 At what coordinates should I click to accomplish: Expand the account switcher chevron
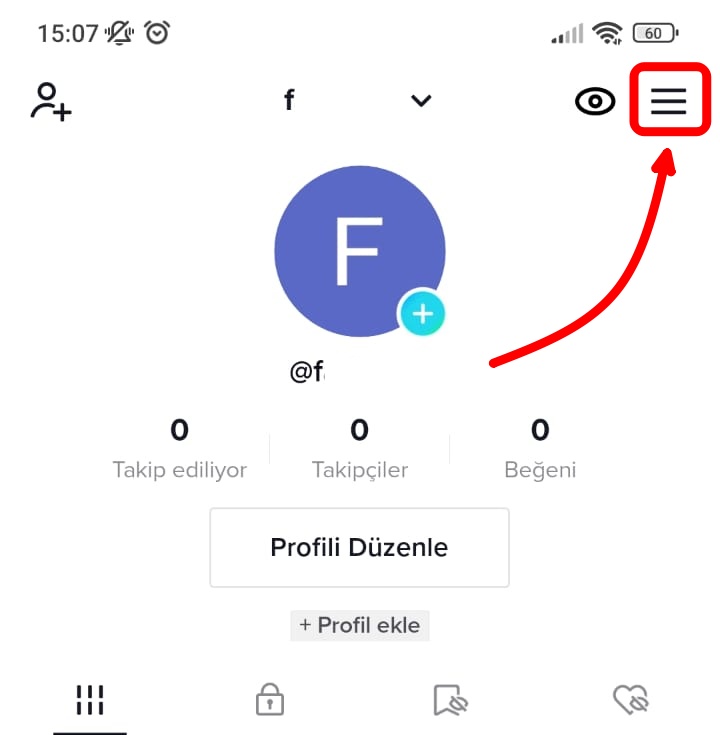[x=421, y=100]
